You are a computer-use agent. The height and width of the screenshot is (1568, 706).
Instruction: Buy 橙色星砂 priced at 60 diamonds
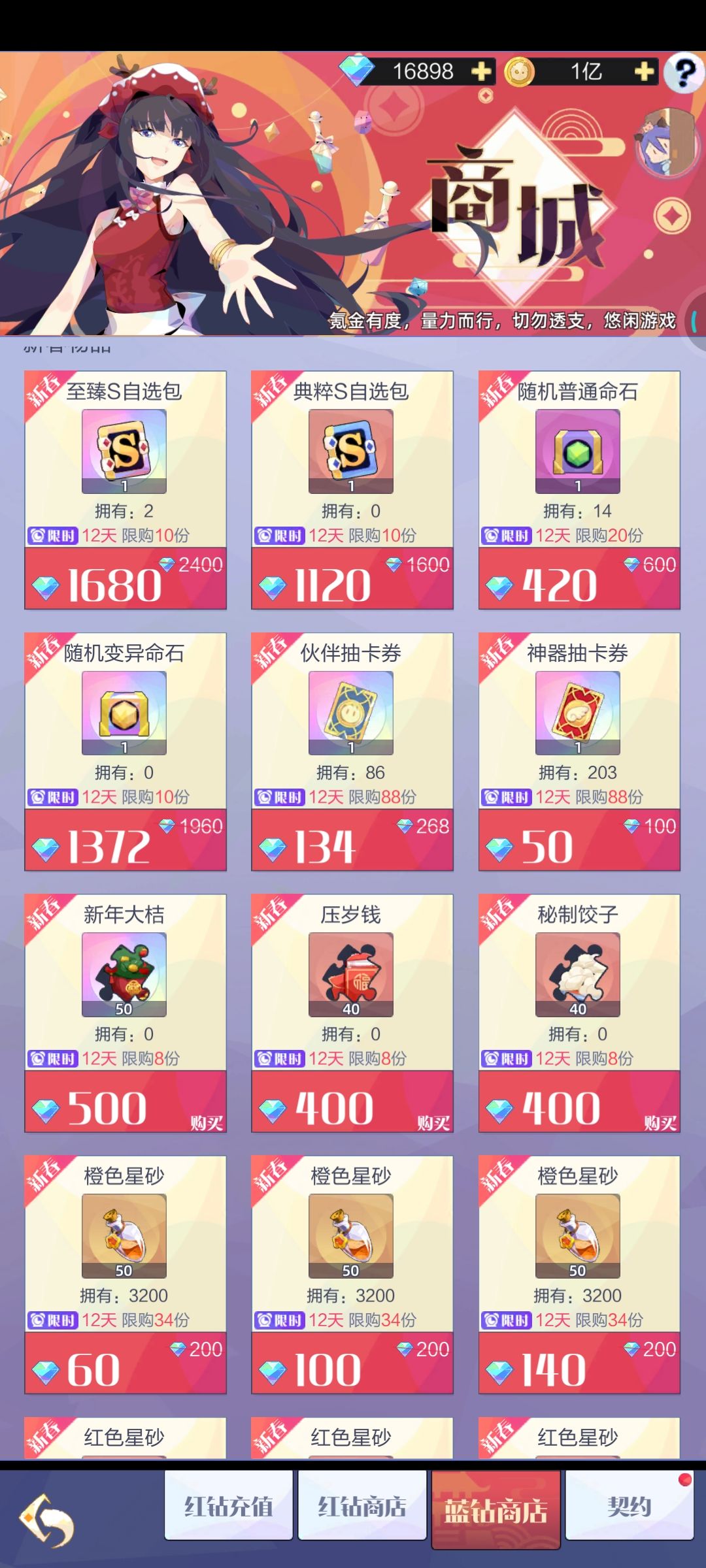[126, 1363]
